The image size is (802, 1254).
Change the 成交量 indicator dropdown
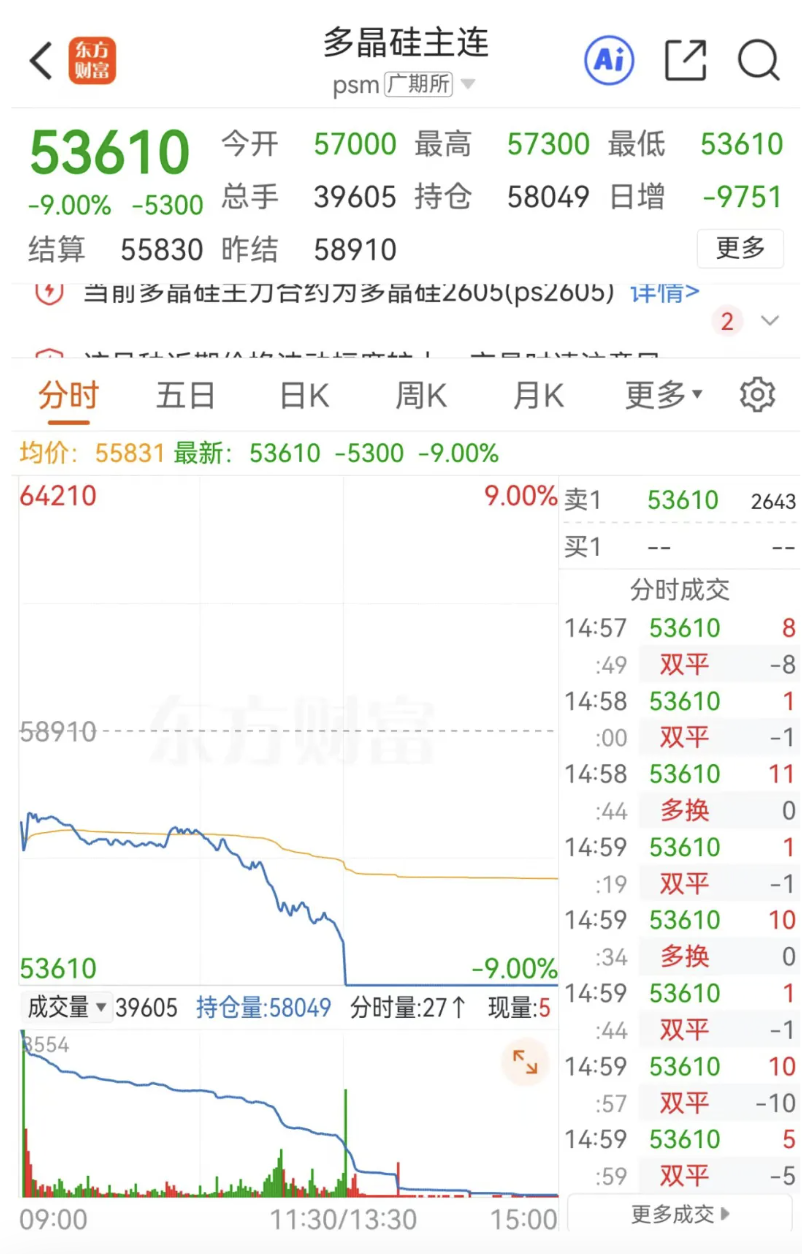(67, 1008)
